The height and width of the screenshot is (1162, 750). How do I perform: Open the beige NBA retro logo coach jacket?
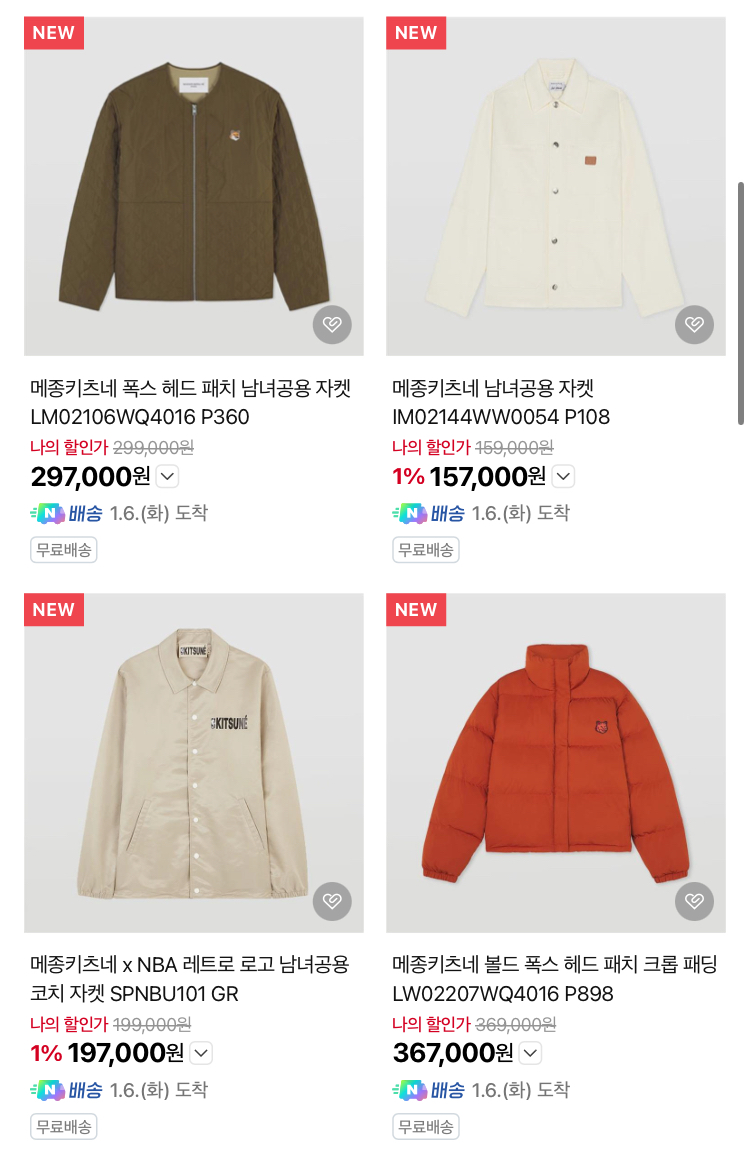pyautogui.click(x=193, y=762)
